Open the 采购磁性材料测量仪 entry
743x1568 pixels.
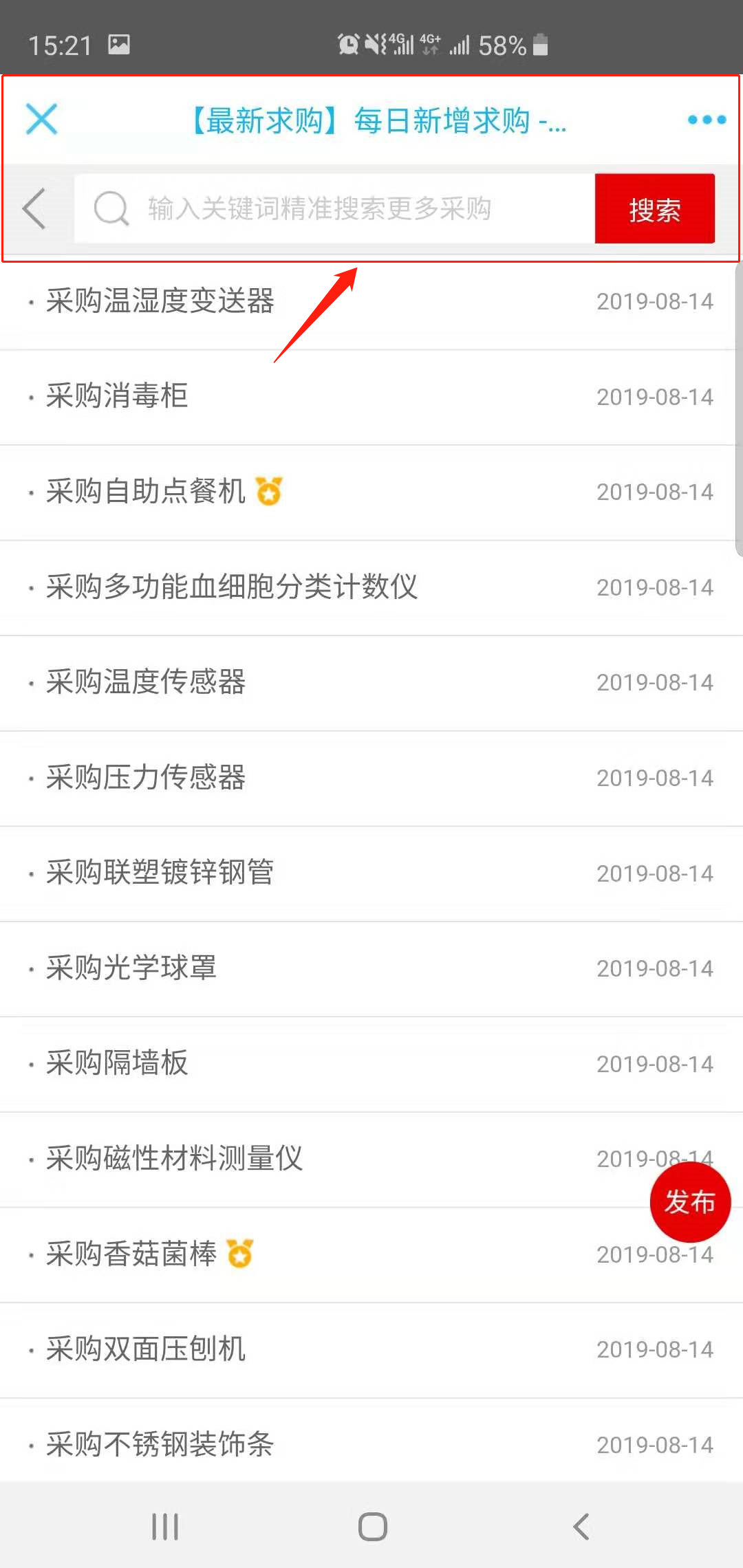click(175, 1159)
